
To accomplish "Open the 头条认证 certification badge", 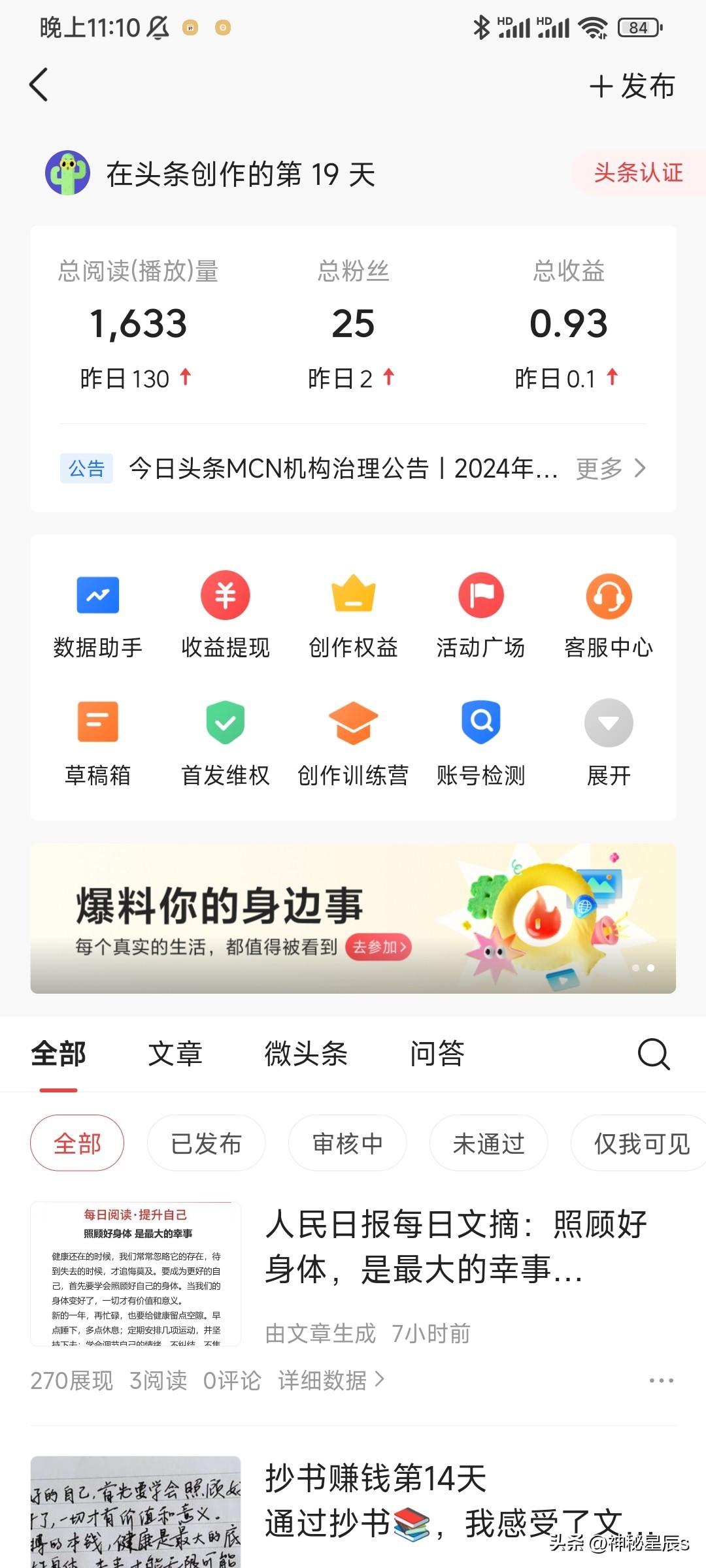I will pos(637,173).
